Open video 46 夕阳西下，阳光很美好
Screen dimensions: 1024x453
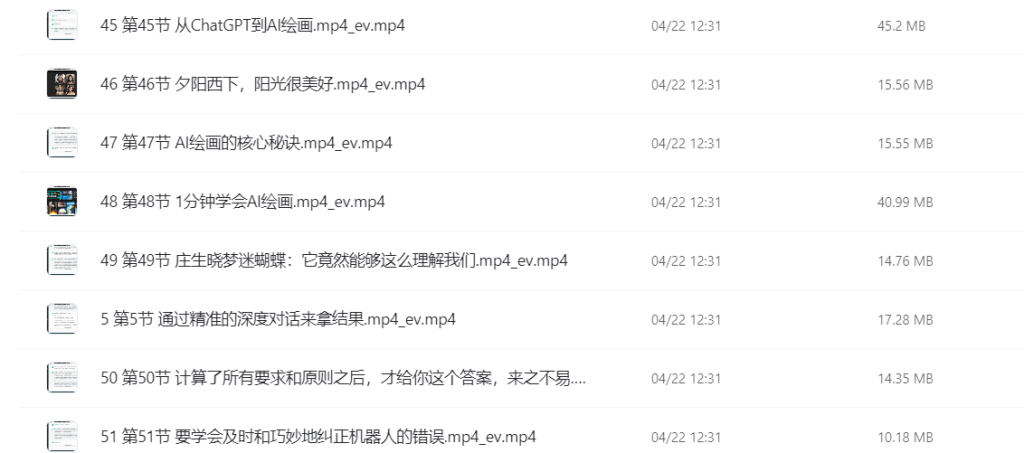tap(263, 84)
